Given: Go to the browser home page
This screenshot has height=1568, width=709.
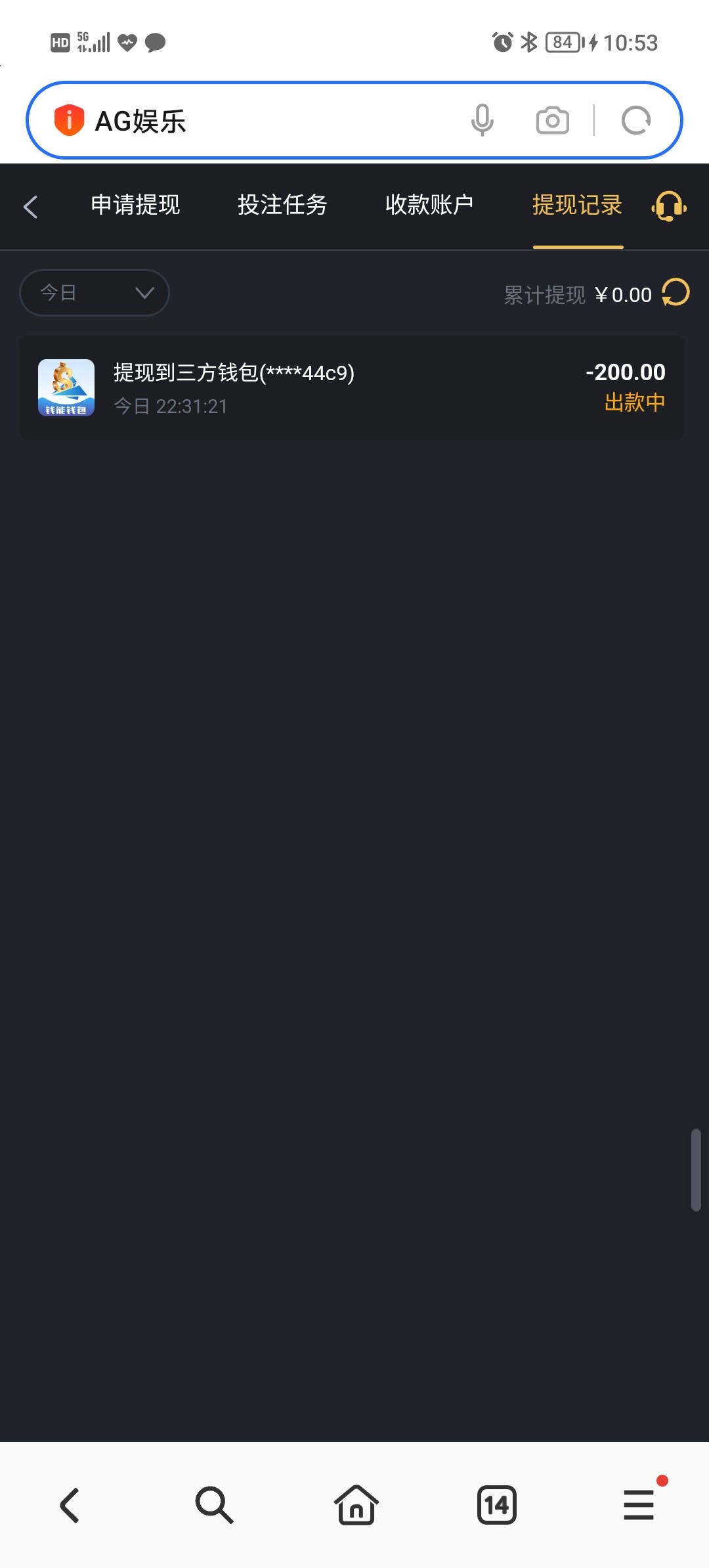Looking at the screenshot, I should coord(356,1505).
